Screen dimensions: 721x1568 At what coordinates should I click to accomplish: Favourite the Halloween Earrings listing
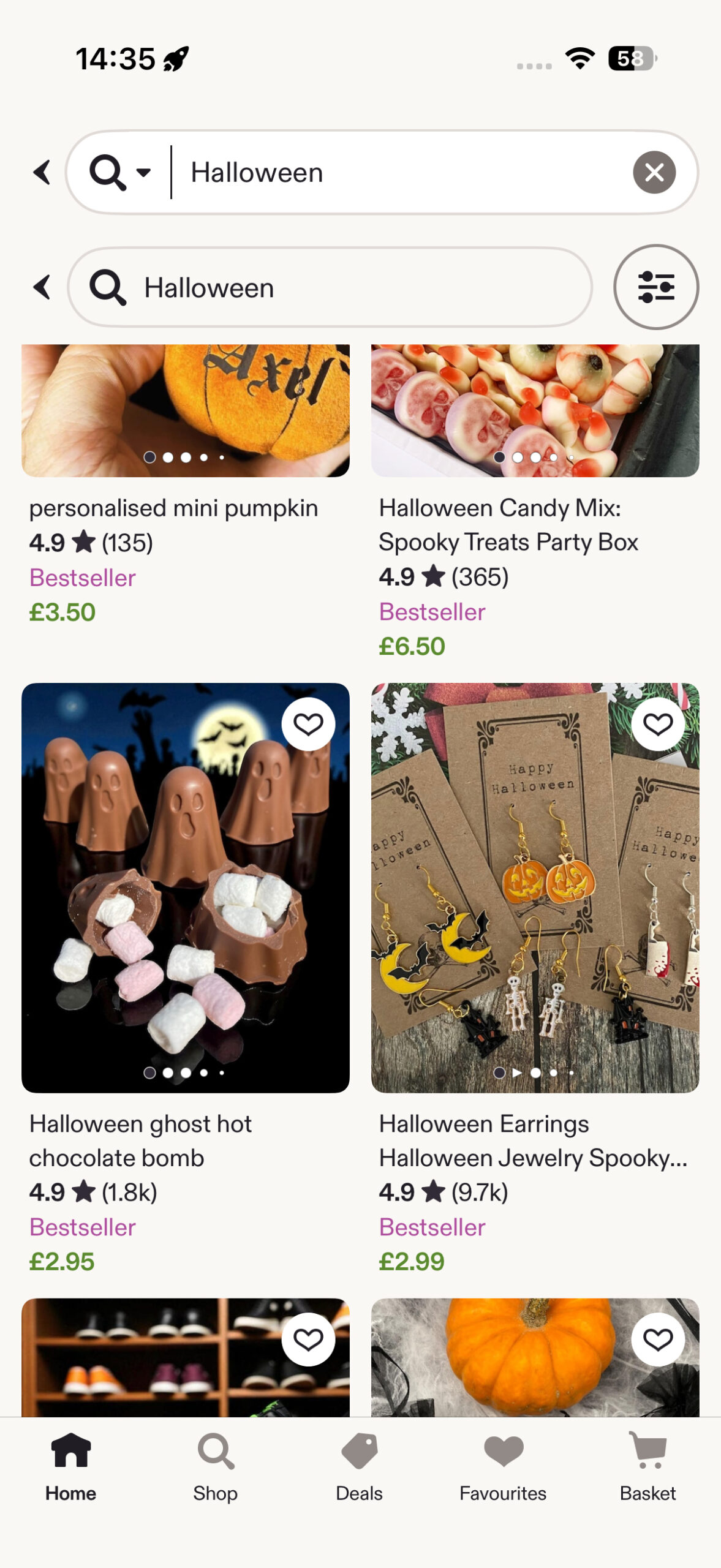658,724
